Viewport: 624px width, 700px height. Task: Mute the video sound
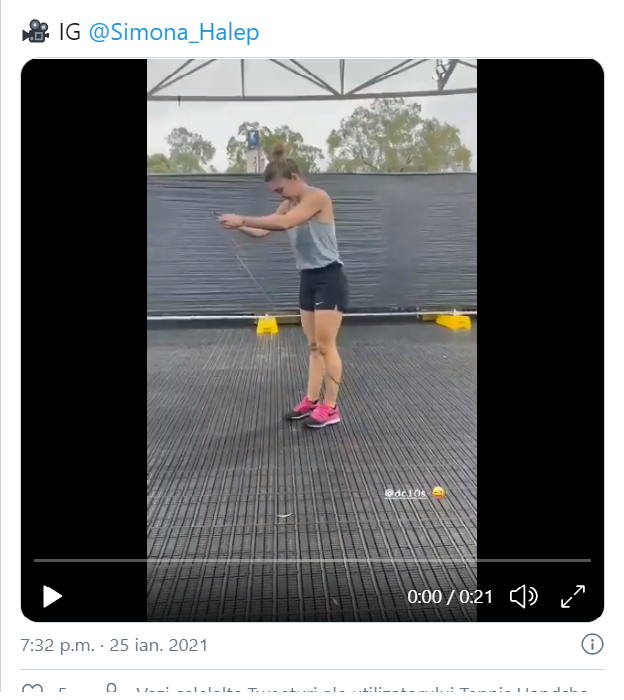[x=523, y=597]
